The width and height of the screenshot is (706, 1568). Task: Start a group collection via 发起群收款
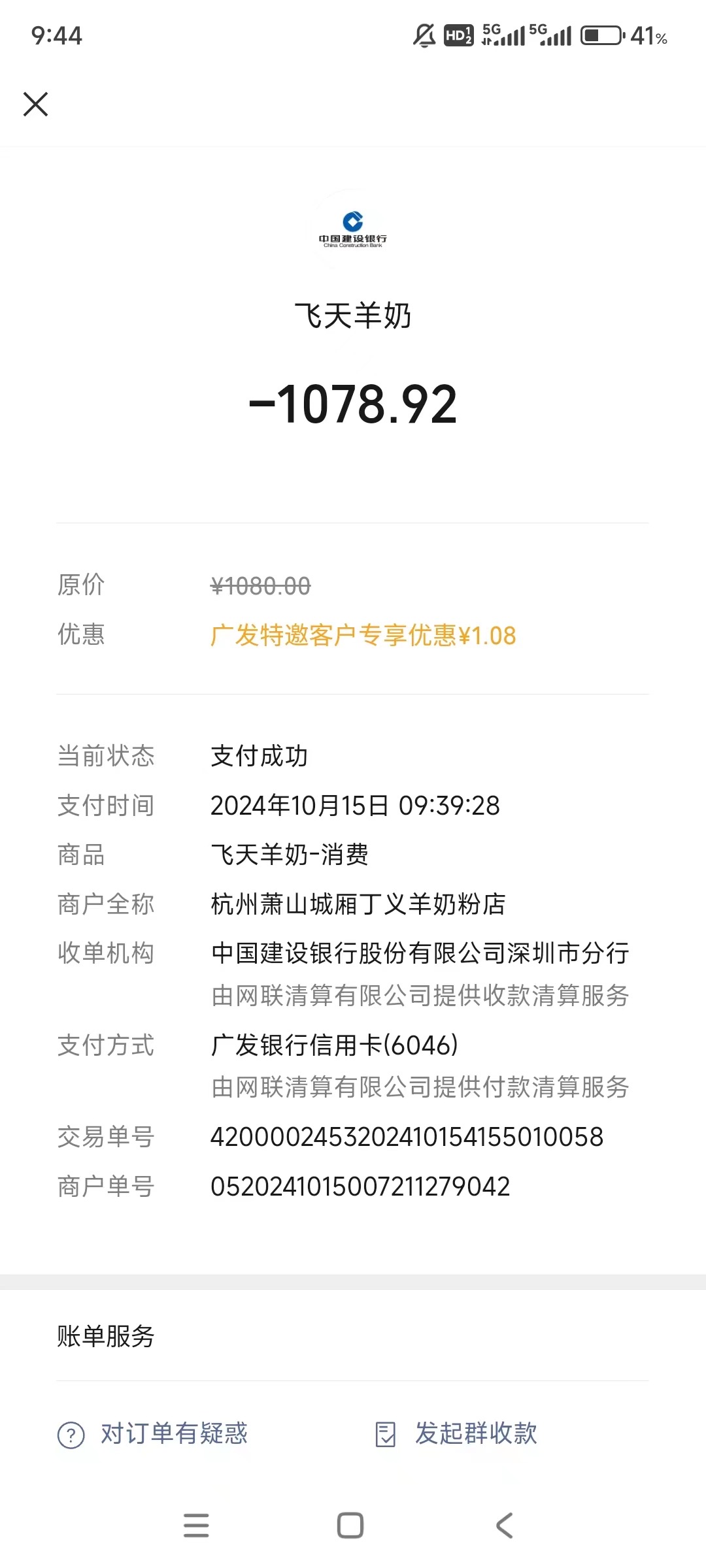pos(456,1433)
